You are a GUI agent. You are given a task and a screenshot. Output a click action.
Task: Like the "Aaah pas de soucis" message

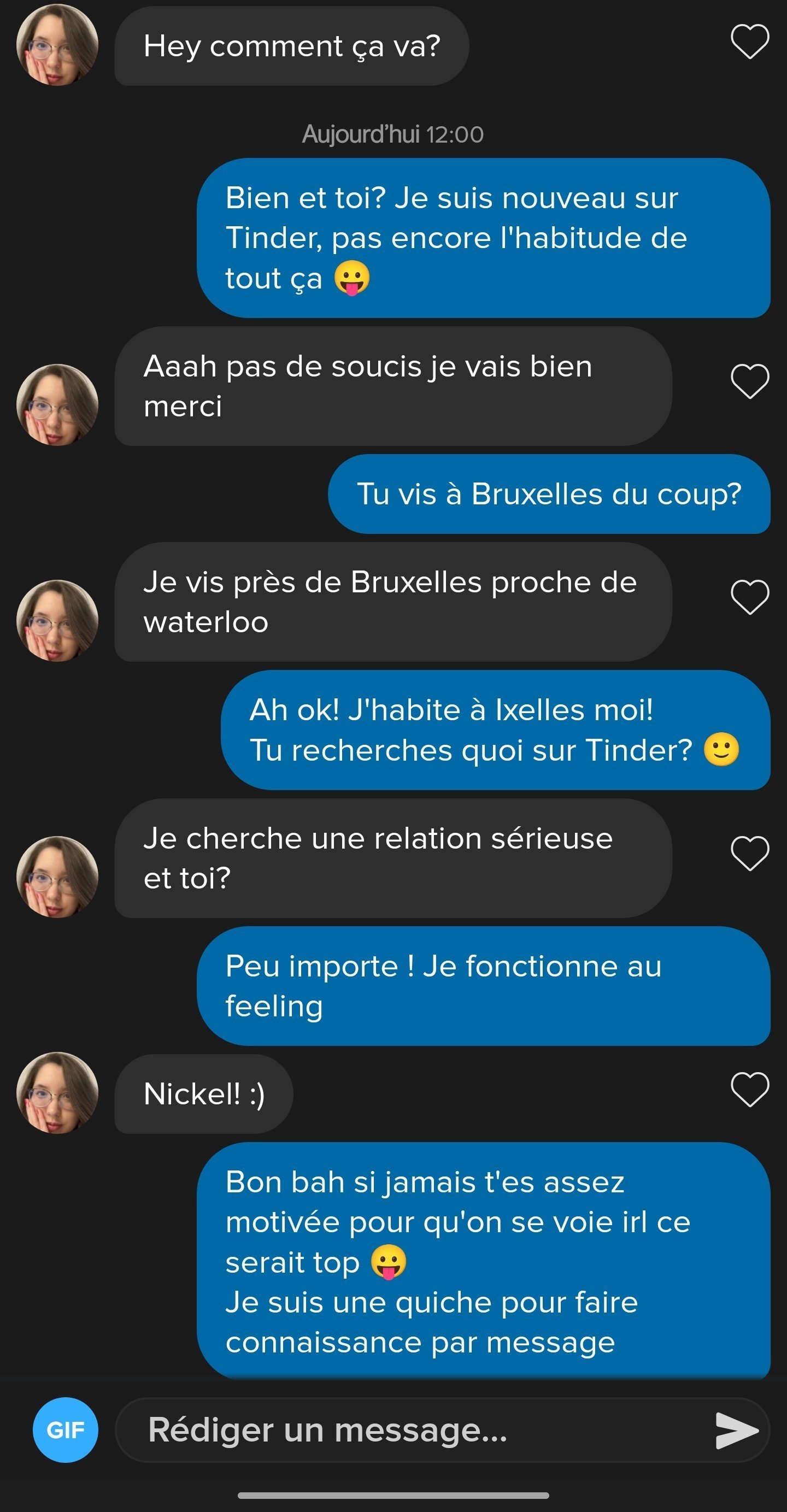749,381
